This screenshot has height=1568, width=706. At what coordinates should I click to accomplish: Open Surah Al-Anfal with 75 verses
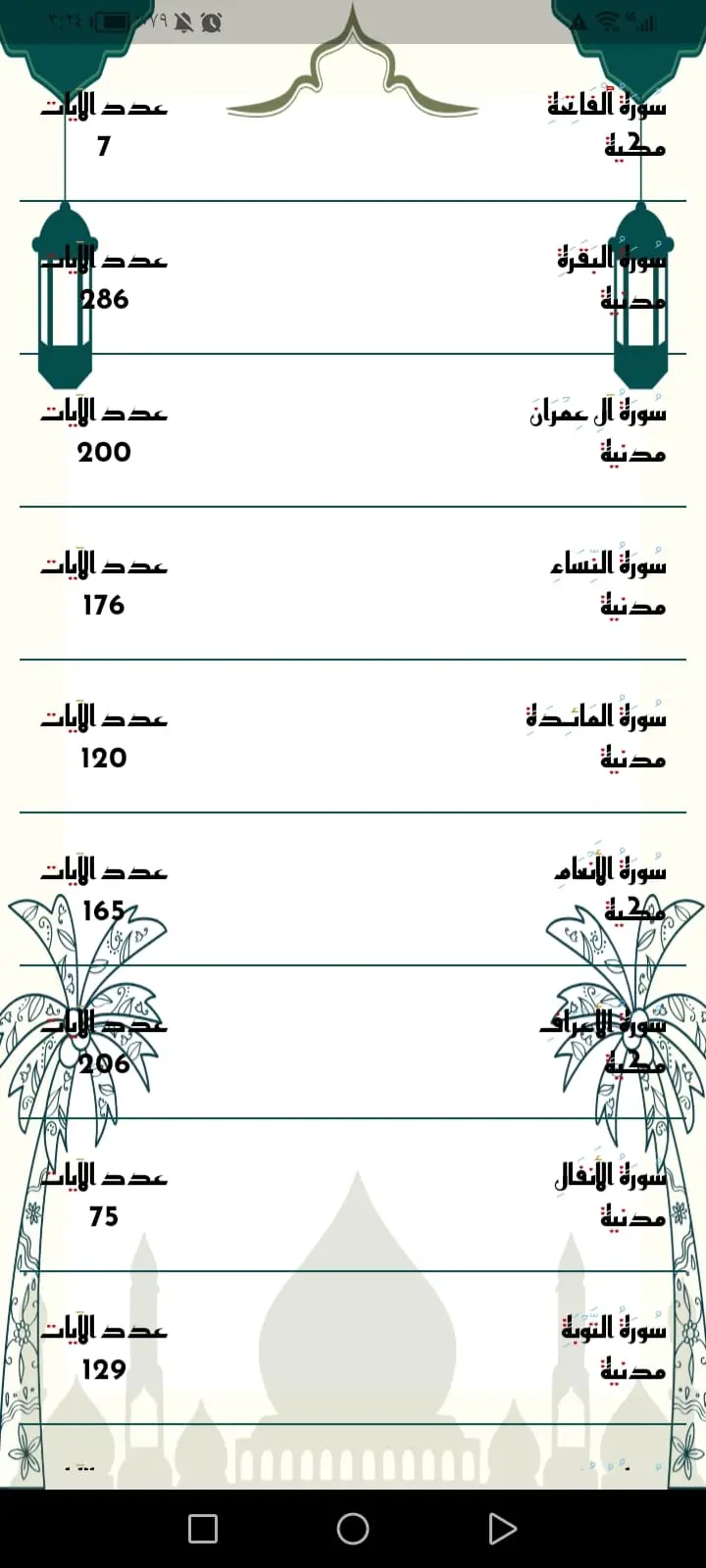coord(353,1196)
